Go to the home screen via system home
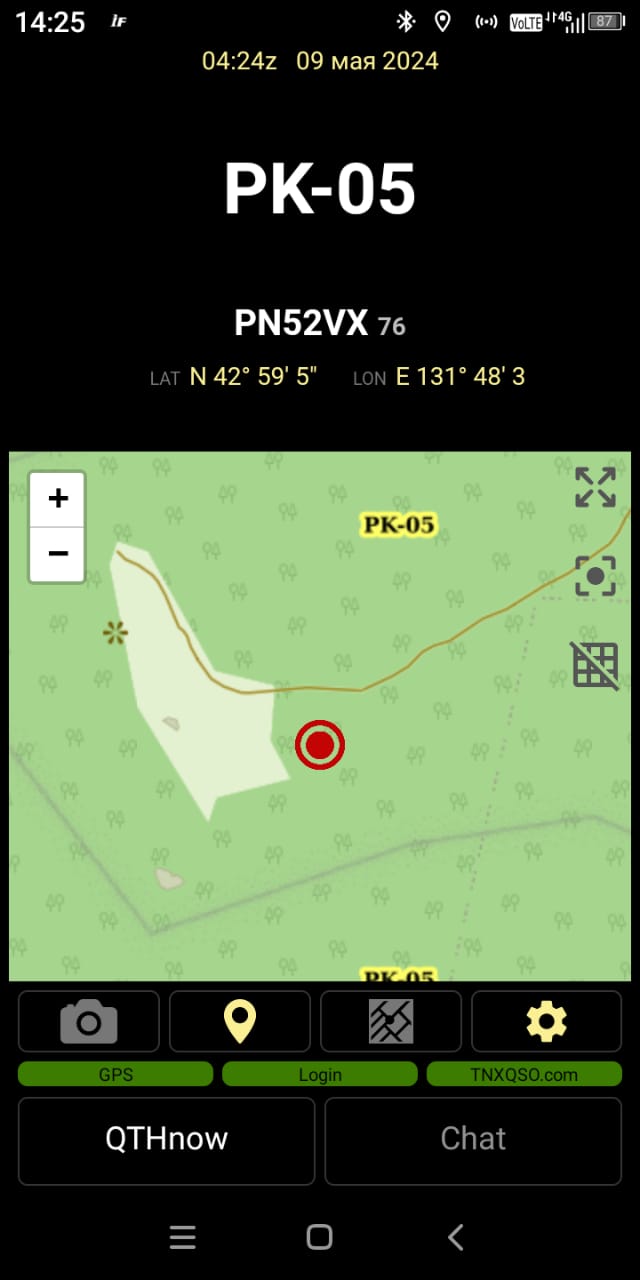The image size is (640, 1280). [x=319, y=1238]
